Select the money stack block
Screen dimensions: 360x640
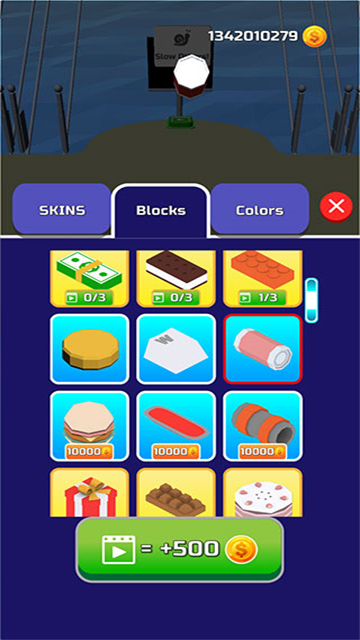[x=89, y=279]
